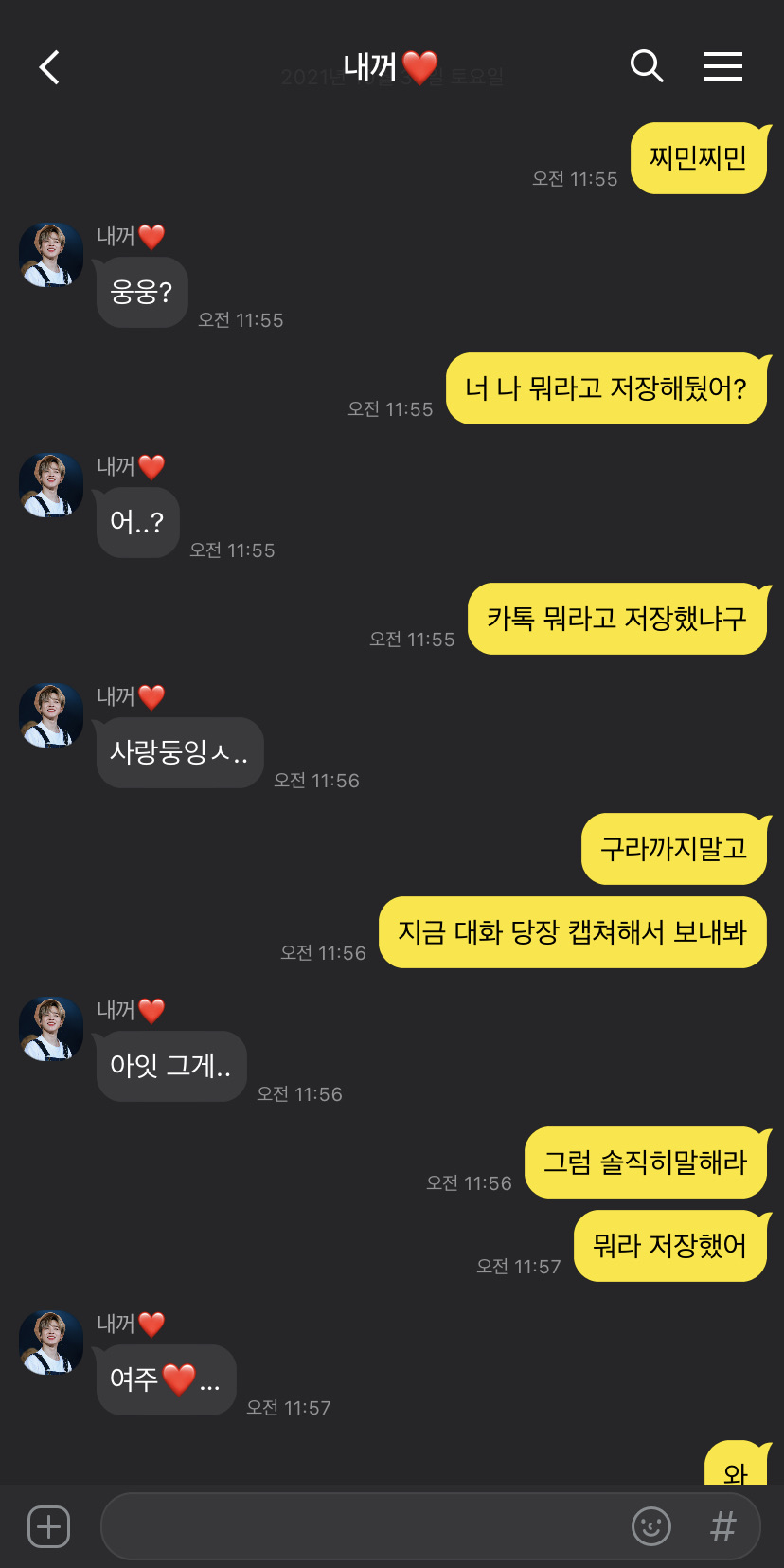Open the emoticon picker
784x1568 pixels.
pos(650,1526)
